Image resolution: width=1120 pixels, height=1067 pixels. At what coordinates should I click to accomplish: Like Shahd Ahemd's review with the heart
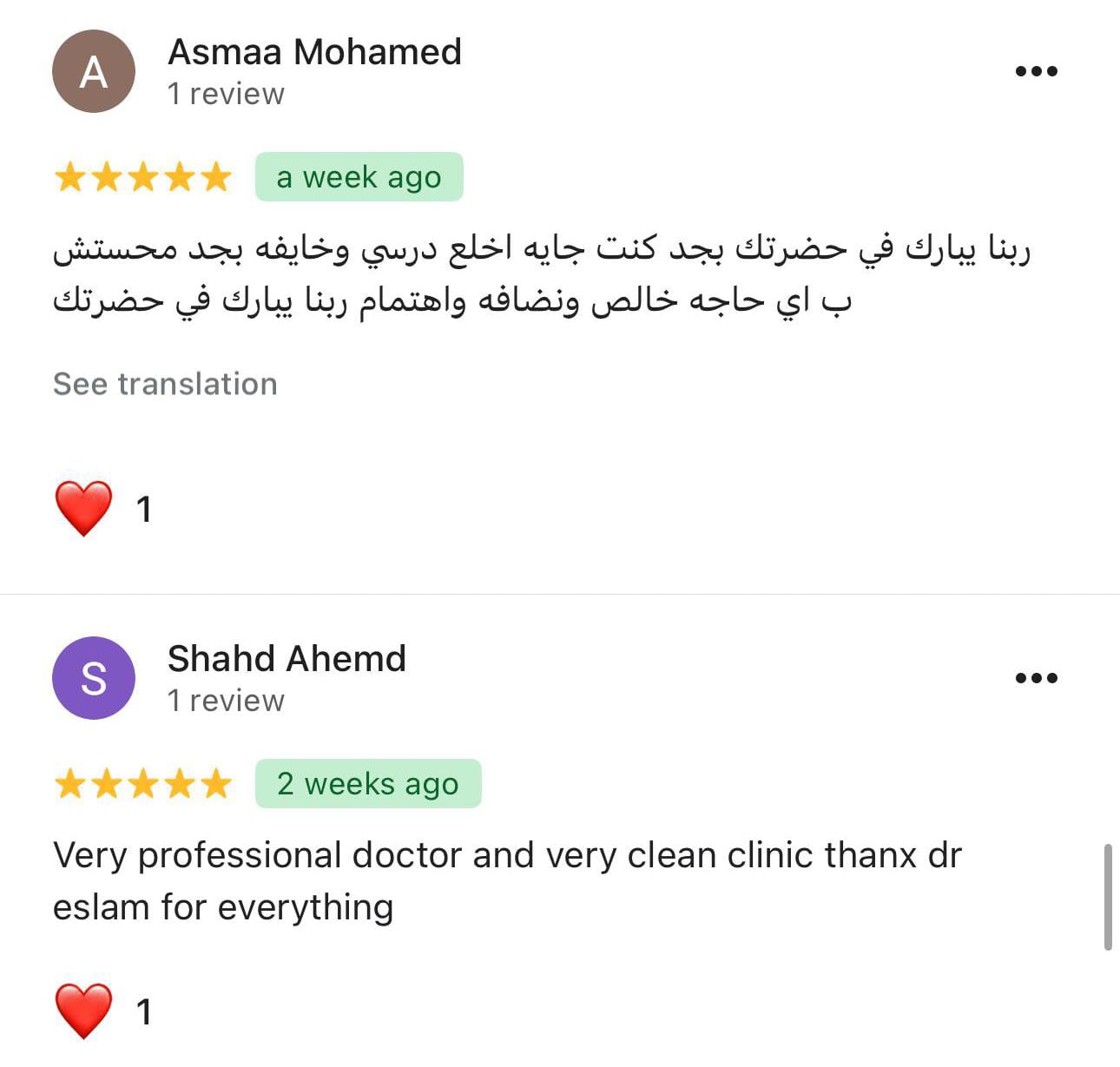point(84,1011)
